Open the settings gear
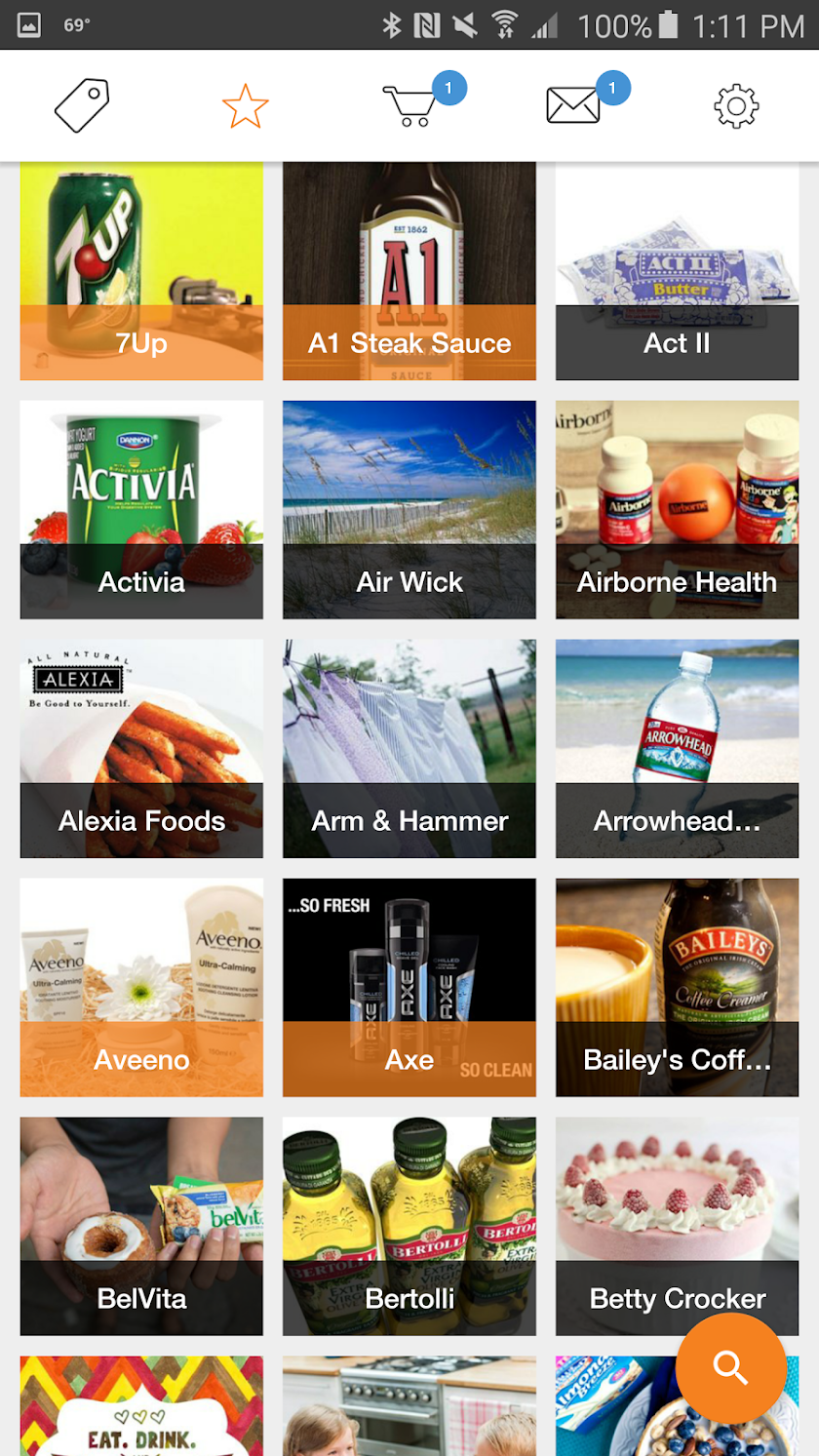 736,106
